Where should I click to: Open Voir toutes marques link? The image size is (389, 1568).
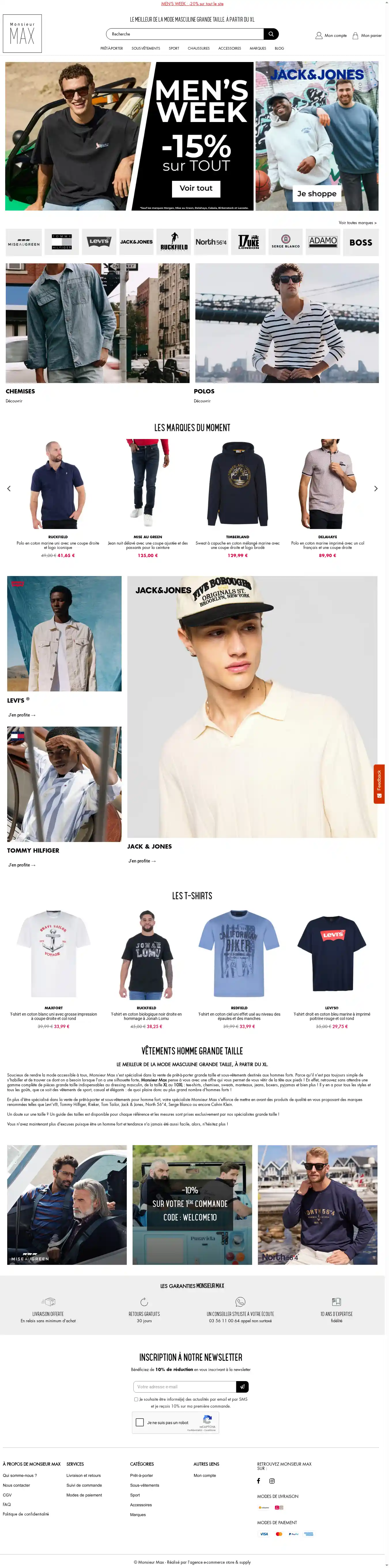click(357, 223)
